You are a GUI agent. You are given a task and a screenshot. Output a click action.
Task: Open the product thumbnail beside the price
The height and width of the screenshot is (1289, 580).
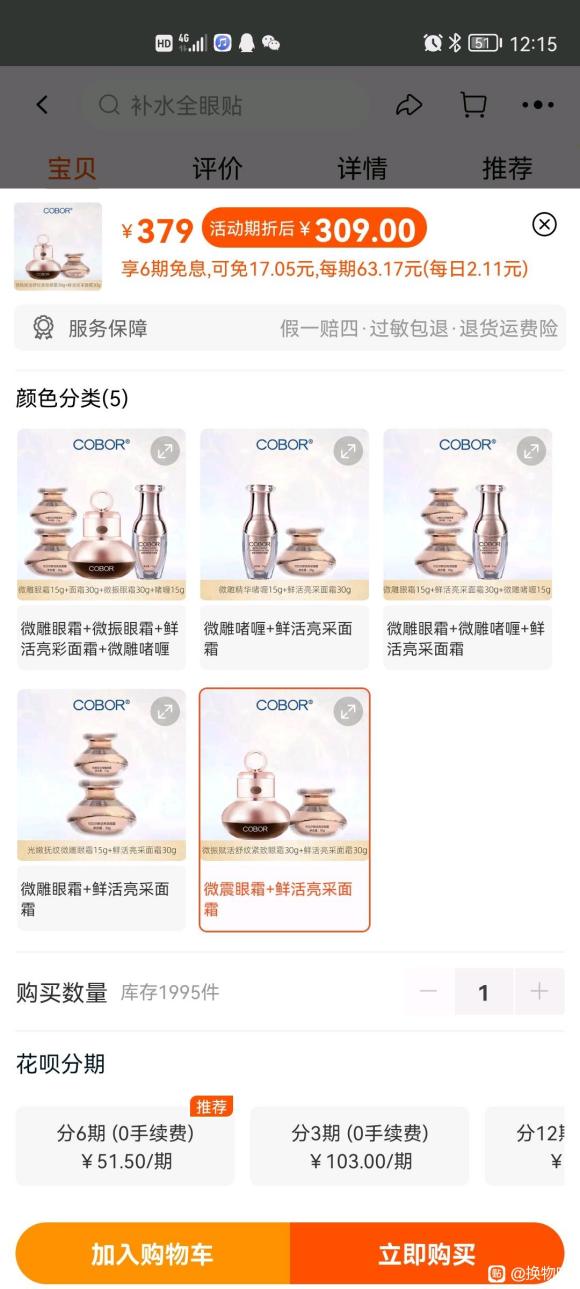pos(58,247)
